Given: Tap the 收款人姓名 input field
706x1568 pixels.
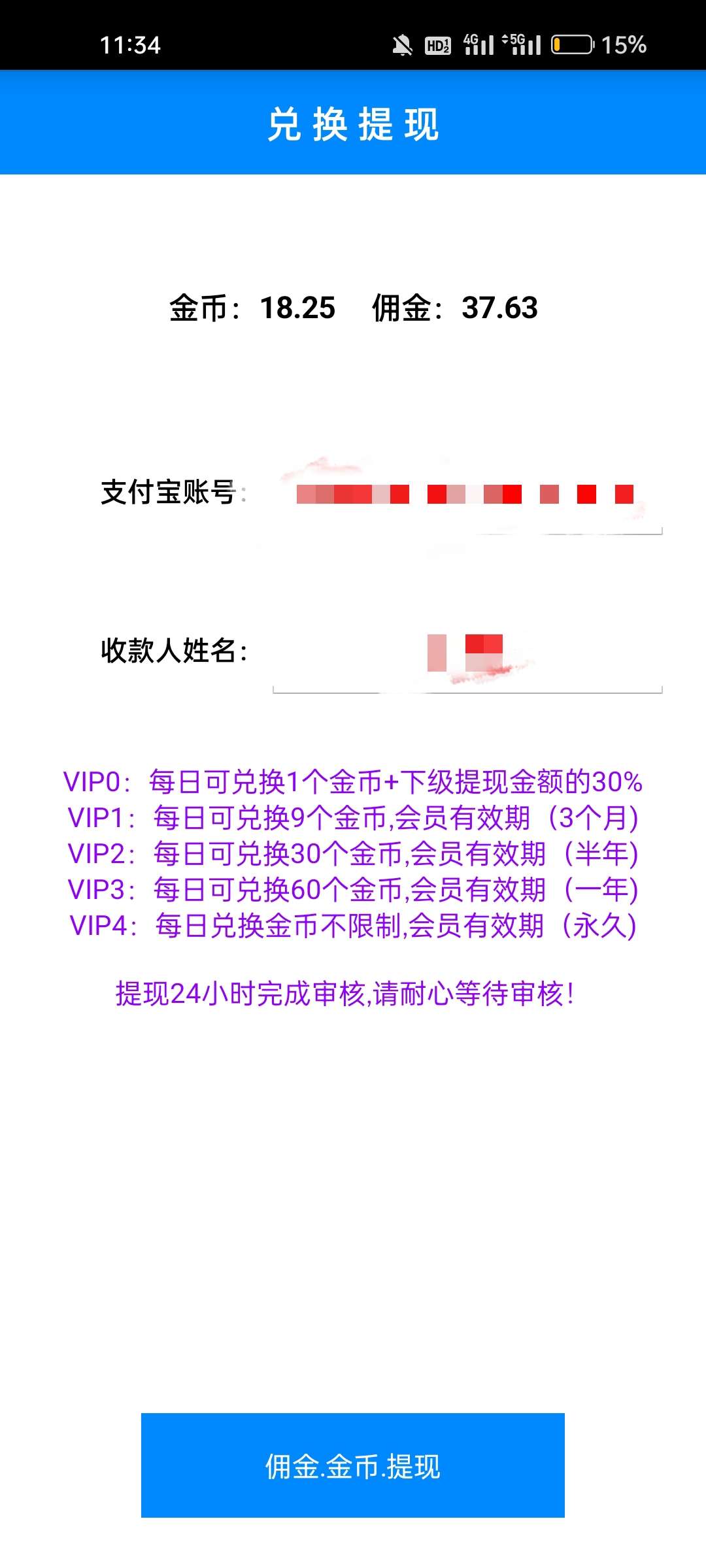Looking at the screenshot, I should coord(467,653).
